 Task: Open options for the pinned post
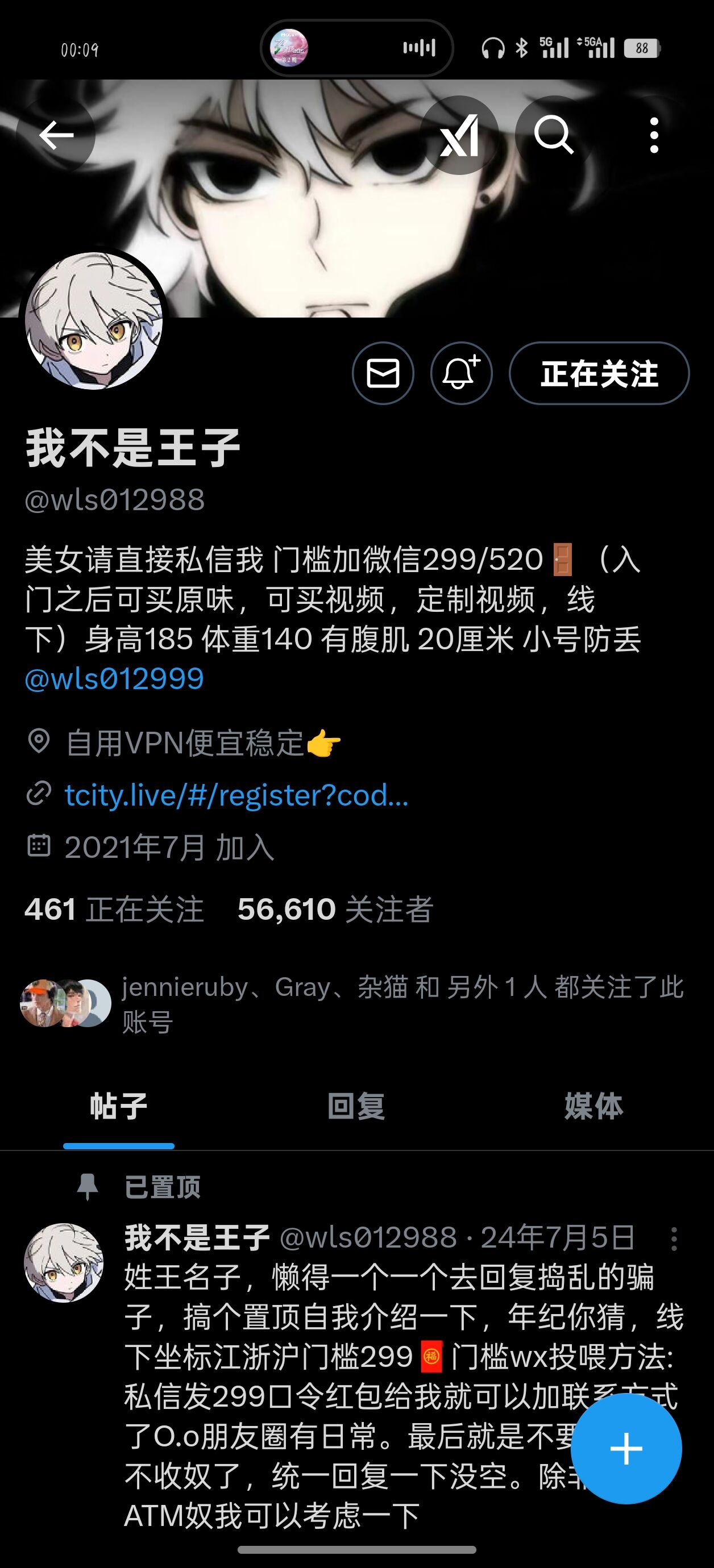[x=674, y=1238]
